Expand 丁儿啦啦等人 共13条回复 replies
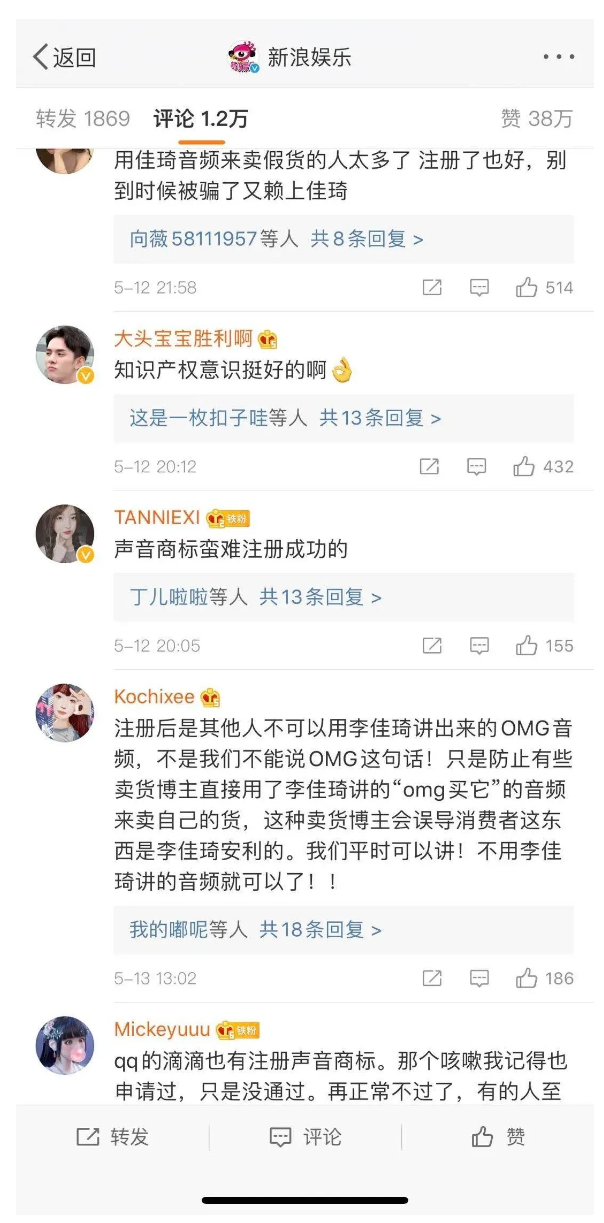This screenshot has height=1223, width=604. 255,597
